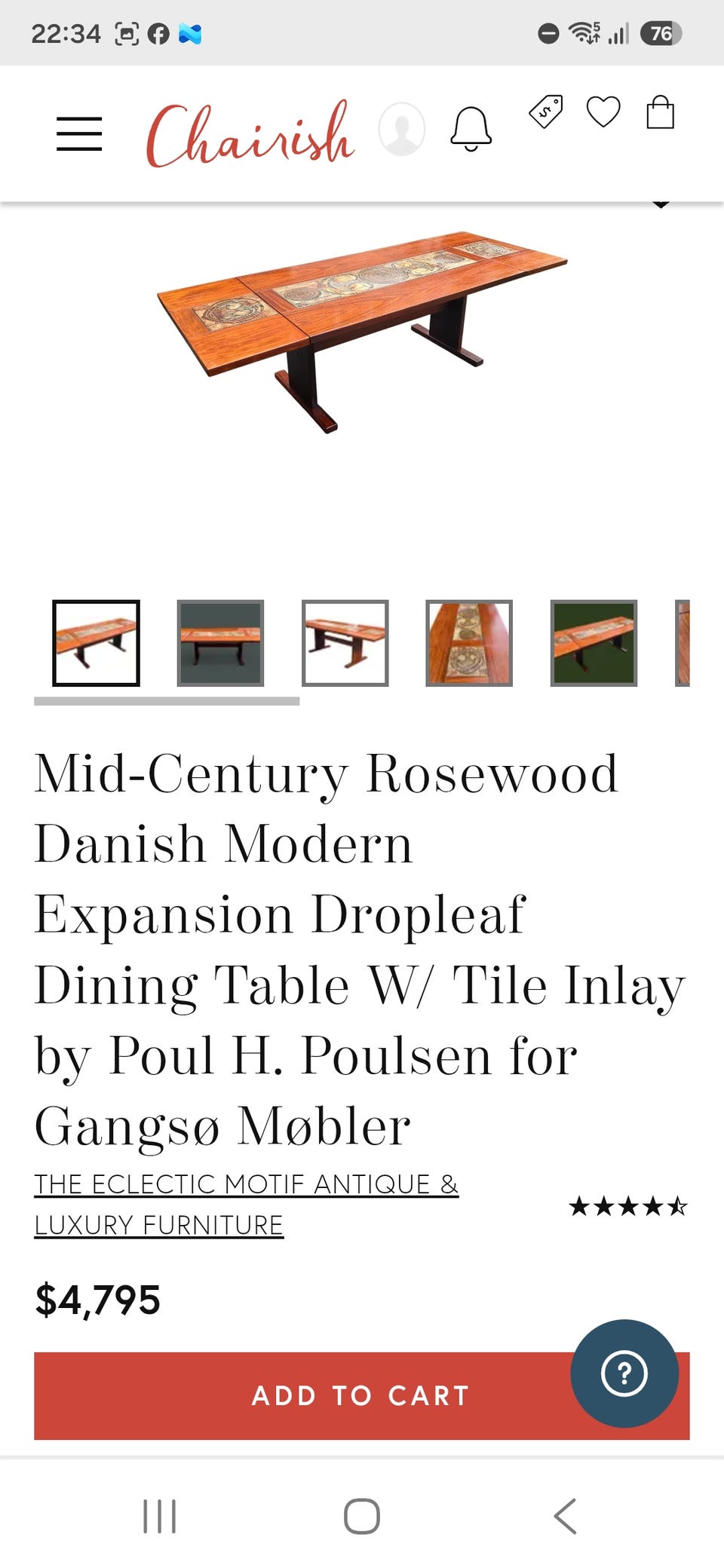Go back using the system back button

(x=565, y=1515)
